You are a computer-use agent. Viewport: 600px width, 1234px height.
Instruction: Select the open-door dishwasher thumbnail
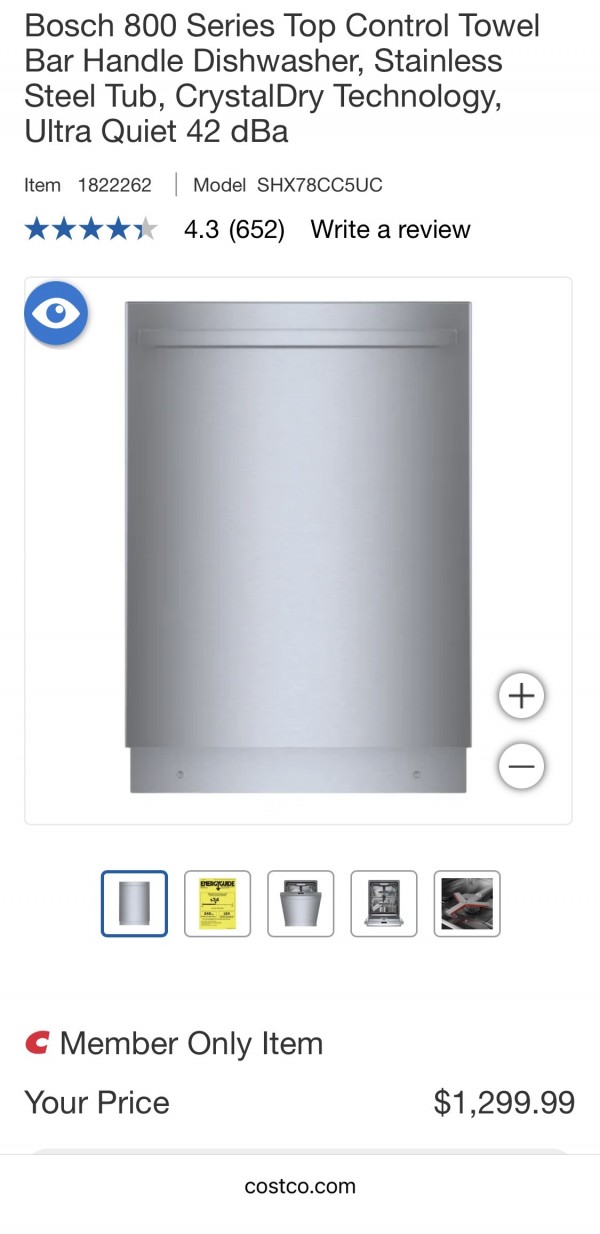point(300,904)
